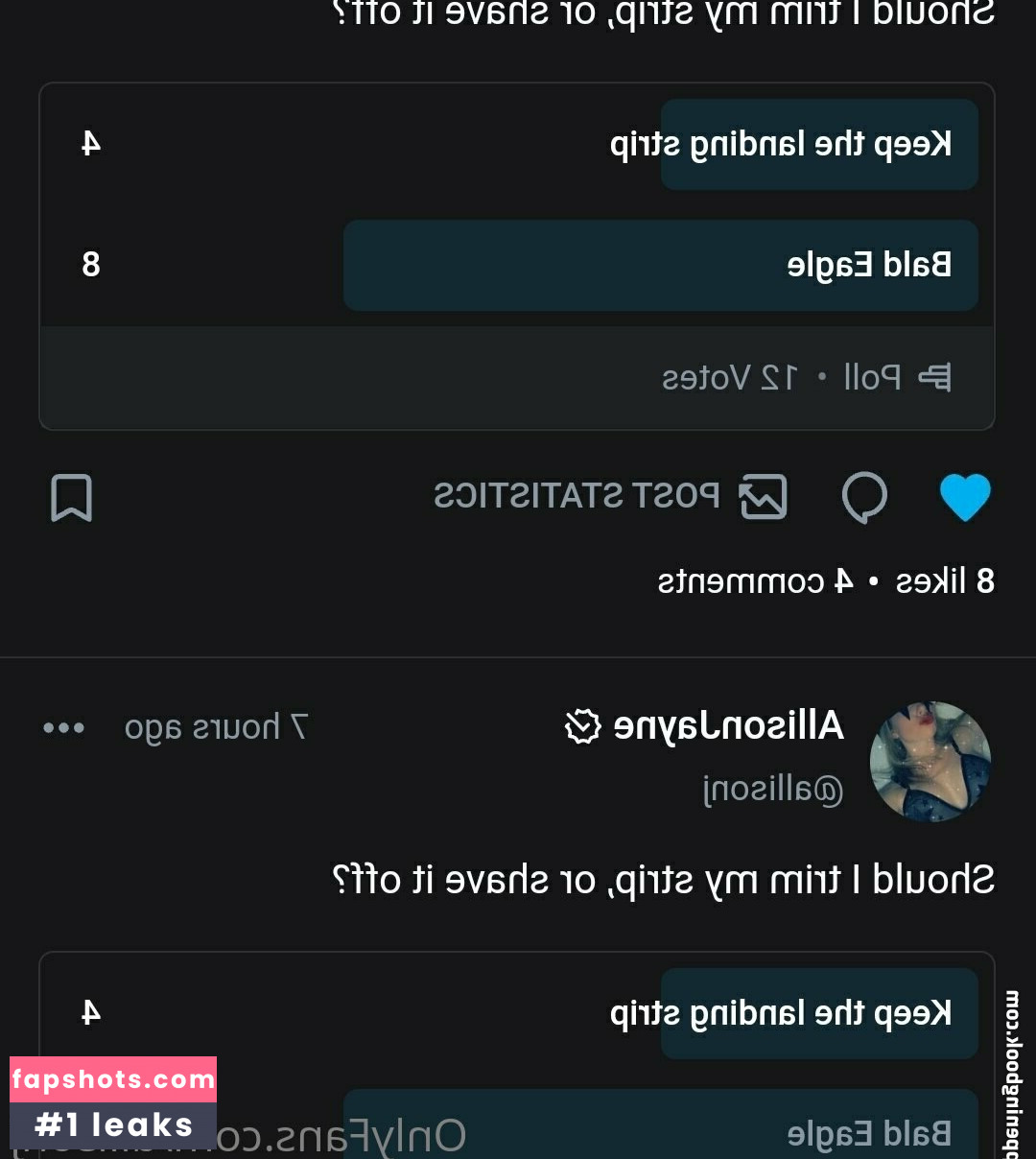This screenshot has height=1159, width=1036.
Task: Vote for Bald Eagle option
Action: [660, 265]
